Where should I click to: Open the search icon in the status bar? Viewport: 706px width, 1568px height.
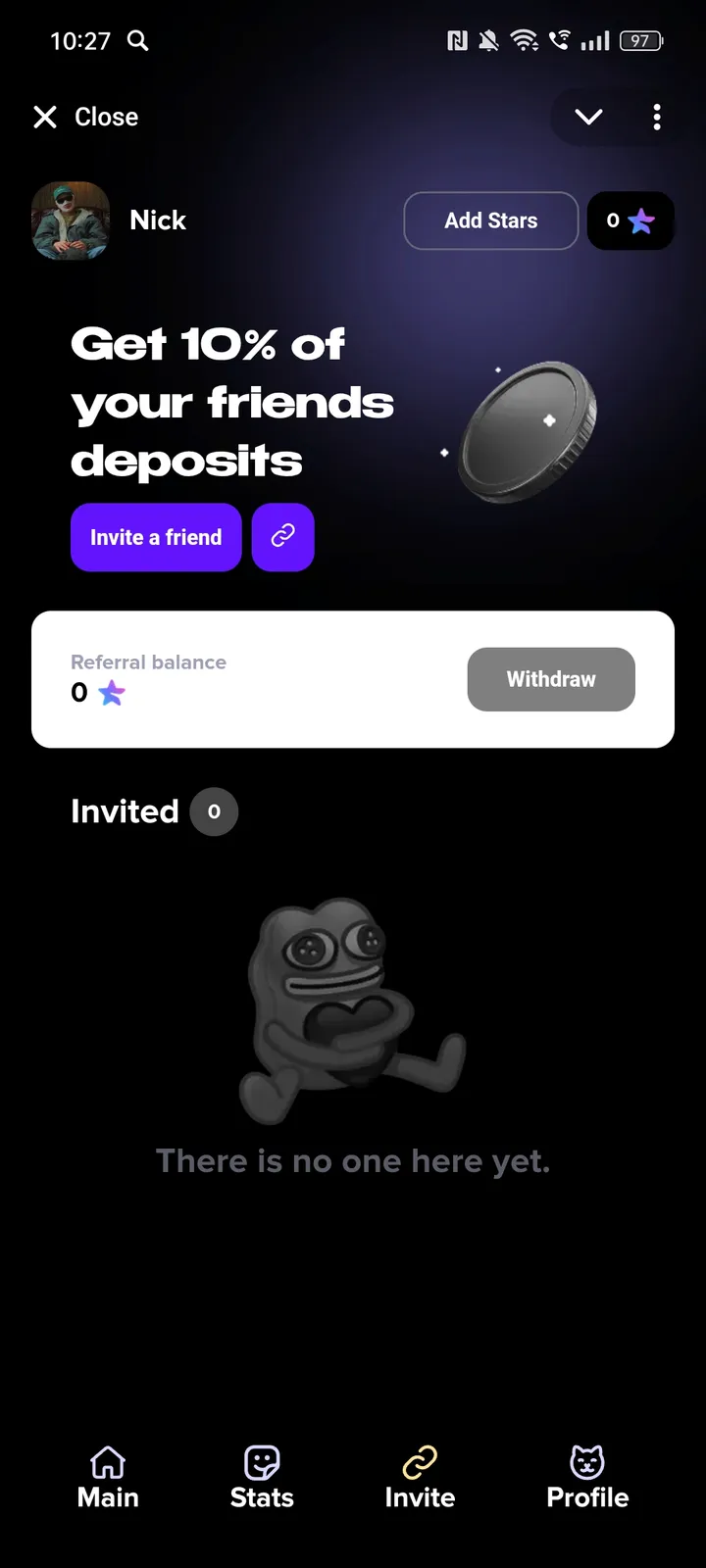[x=137, y=41]
